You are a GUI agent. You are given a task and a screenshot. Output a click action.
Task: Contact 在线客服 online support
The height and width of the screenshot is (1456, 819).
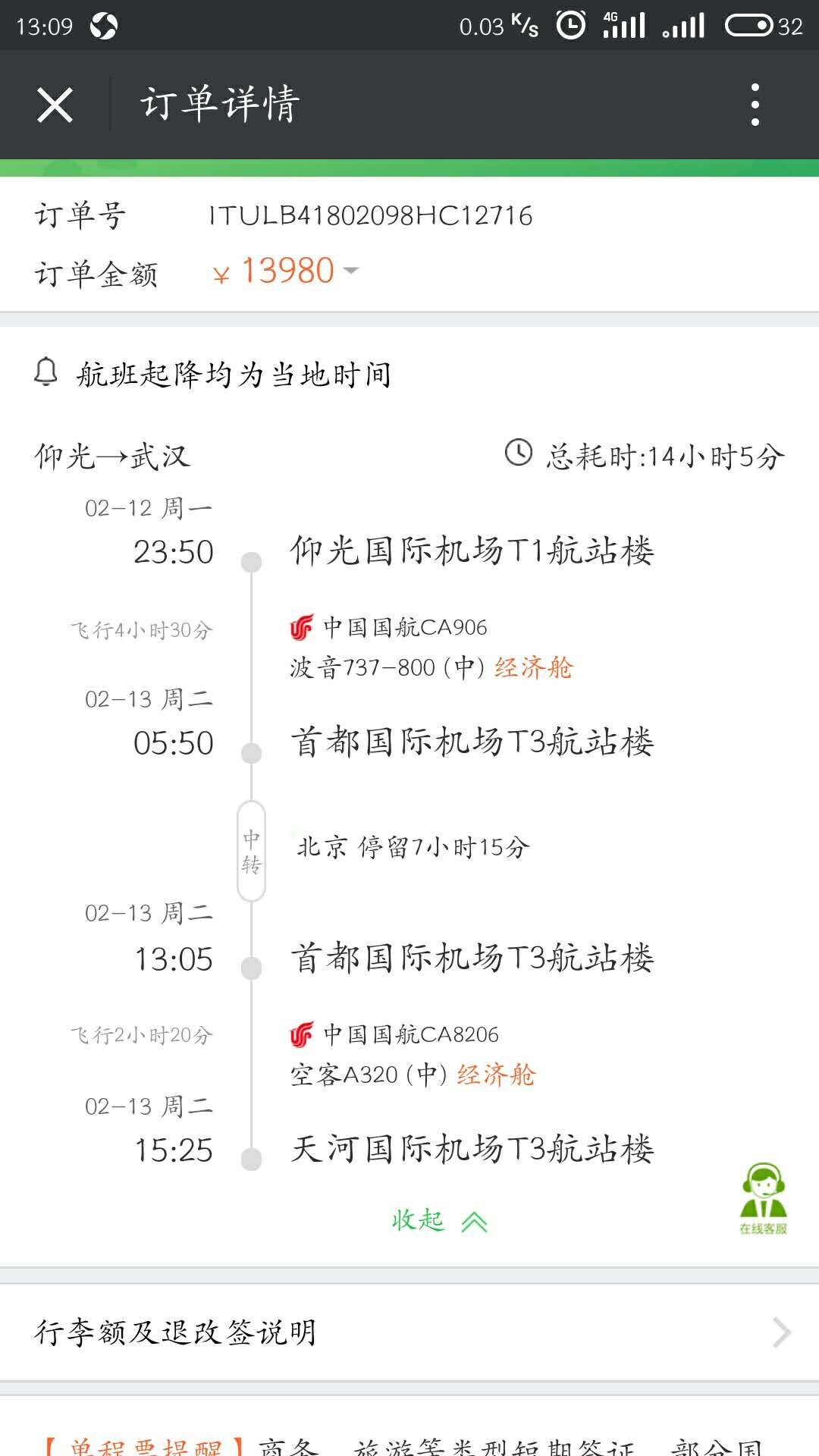pos(763,1198)
